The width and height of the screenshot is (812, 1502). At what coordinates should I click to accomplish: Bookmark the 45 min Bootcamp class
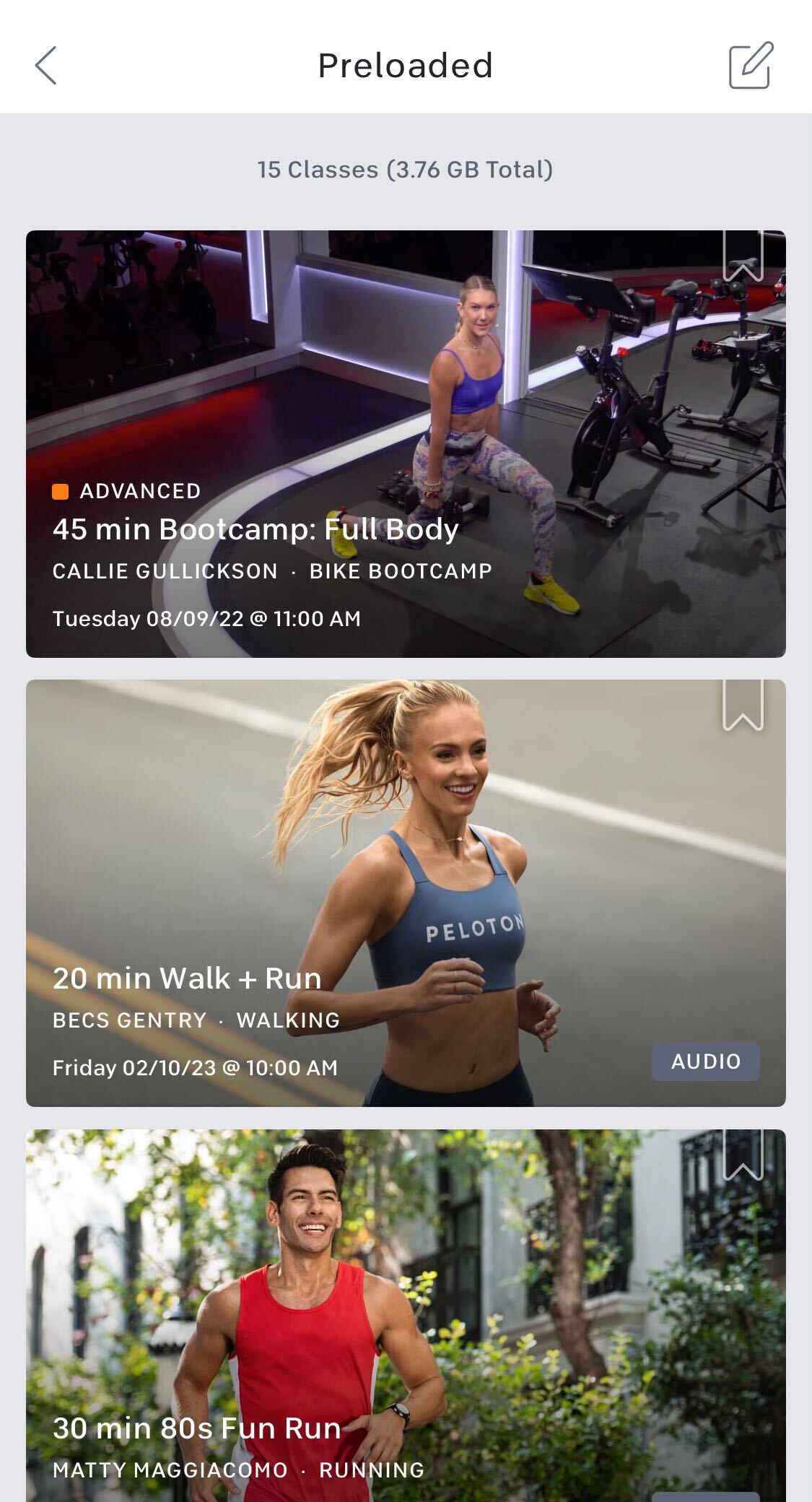tap(743, 257)
